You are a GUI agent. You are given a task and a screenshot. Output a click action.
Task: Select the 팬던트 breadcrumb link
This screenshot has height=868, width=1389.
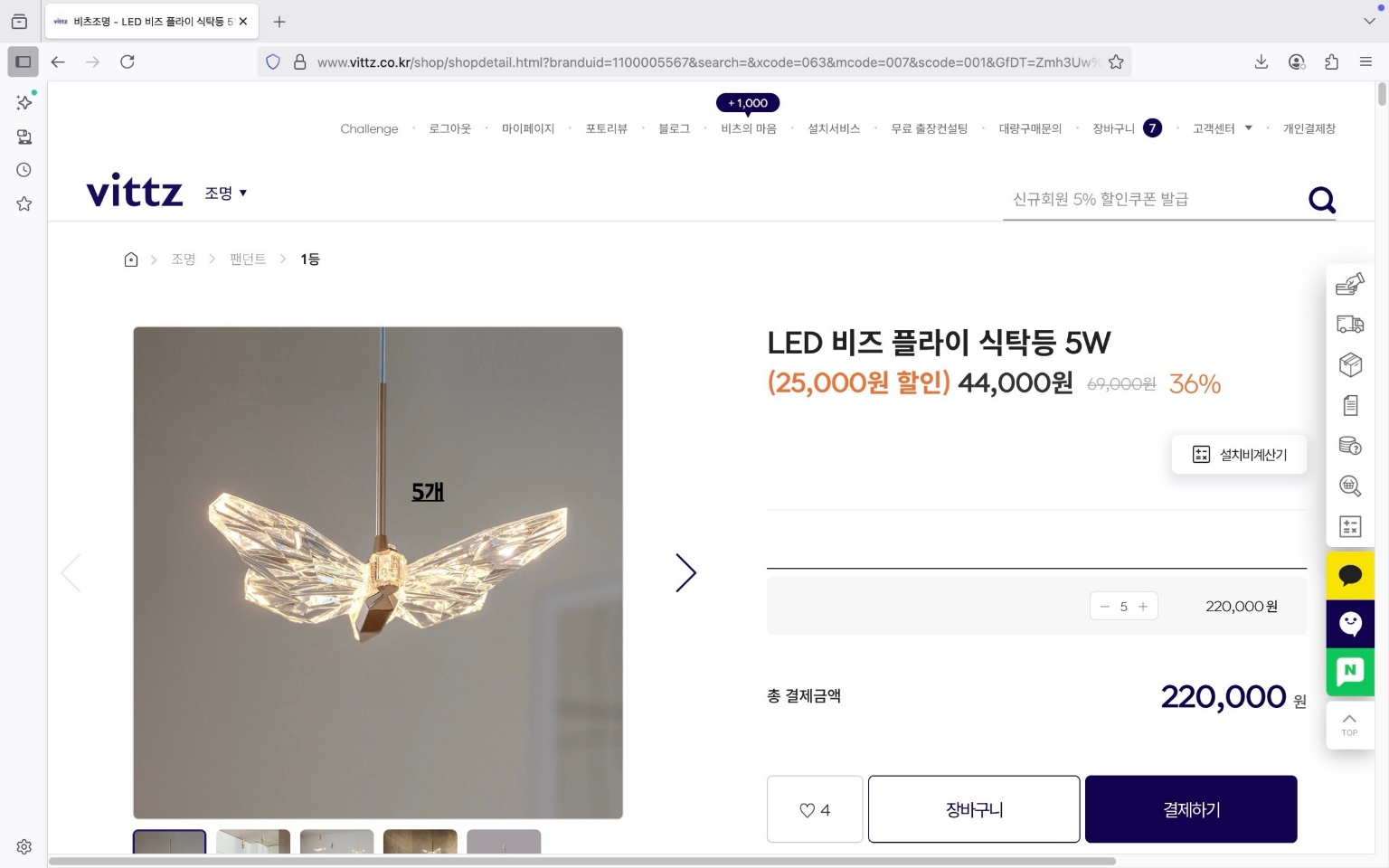pyautogui.click(x=248, y=259)
